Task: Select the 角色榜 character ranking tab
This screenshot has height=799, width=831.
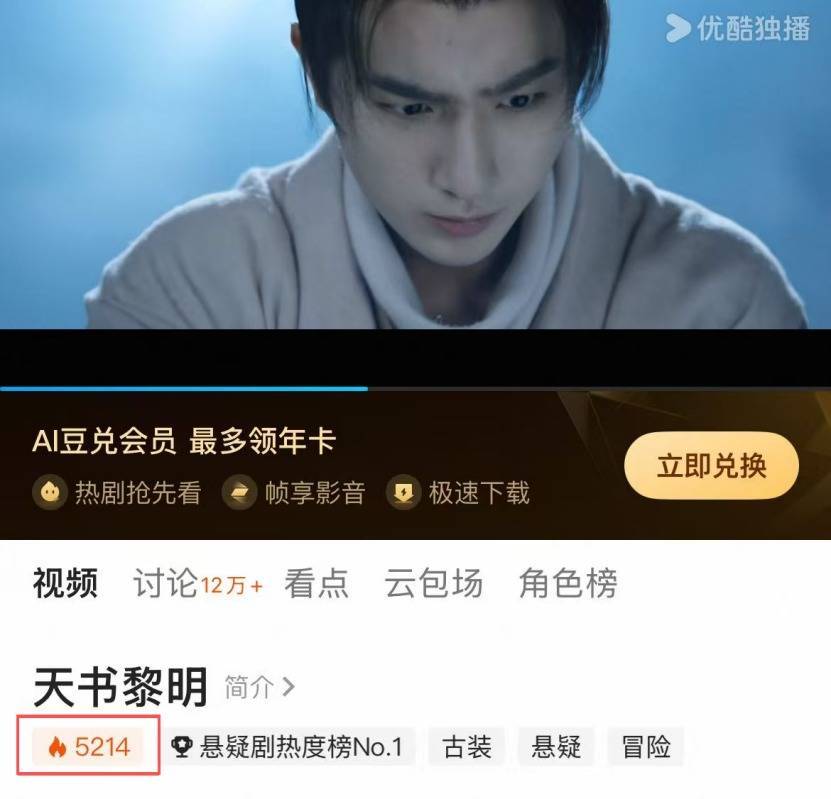Action: pyautogui.click(x=567, y=583)
